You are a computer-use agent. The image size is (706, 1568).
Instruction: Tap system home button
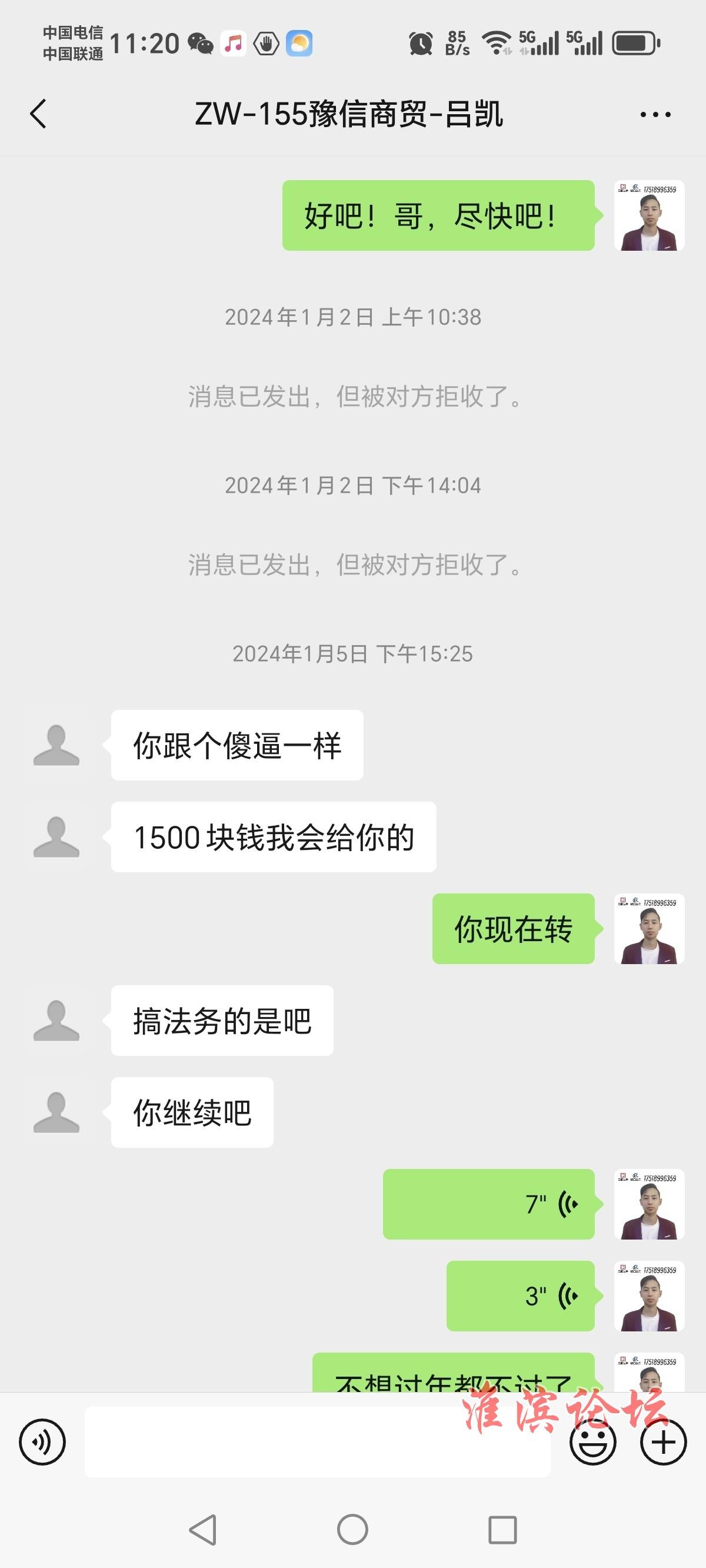tap(352, 1529)
